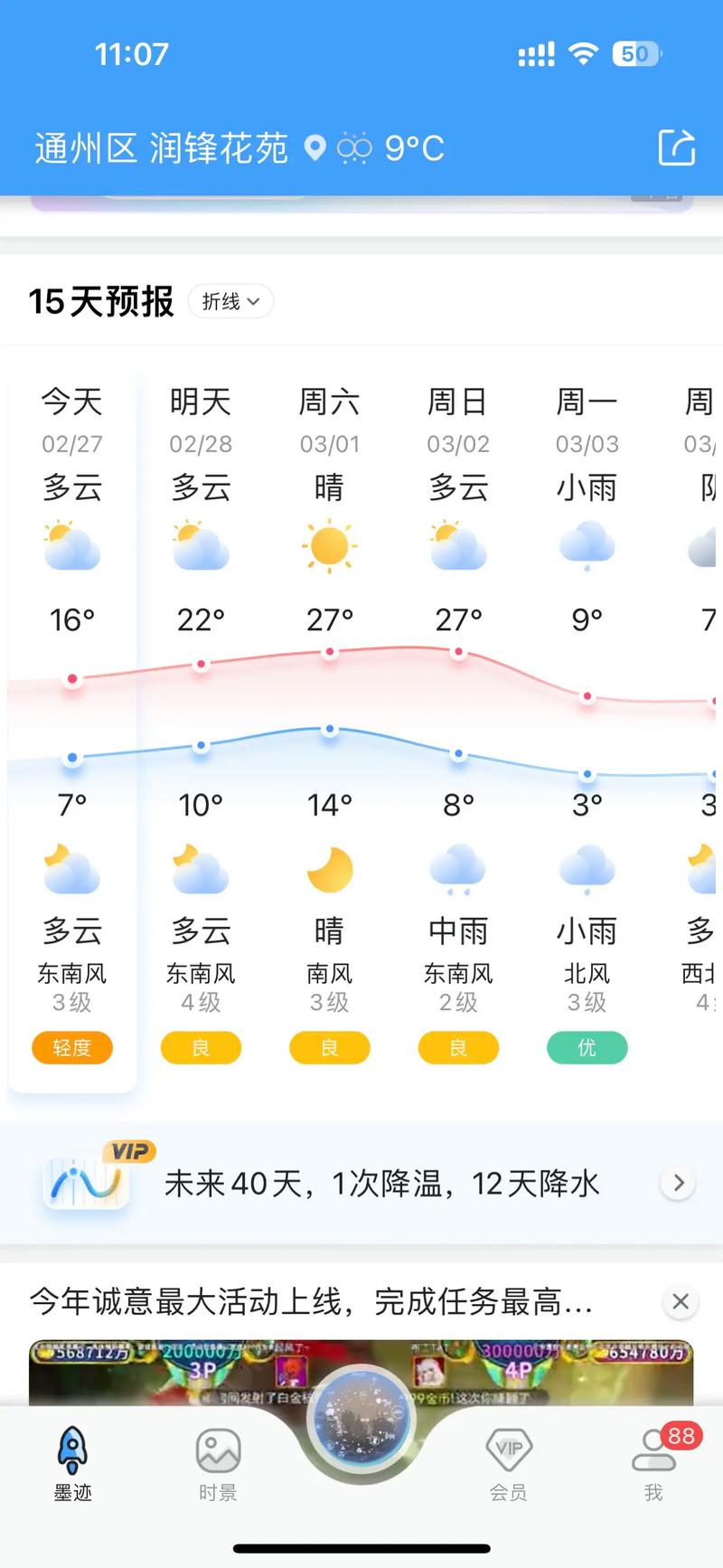Screen dimensions: 723x1568
Task: Dismiss the advertisement with the X button
Action: [x=681, y=1301]
